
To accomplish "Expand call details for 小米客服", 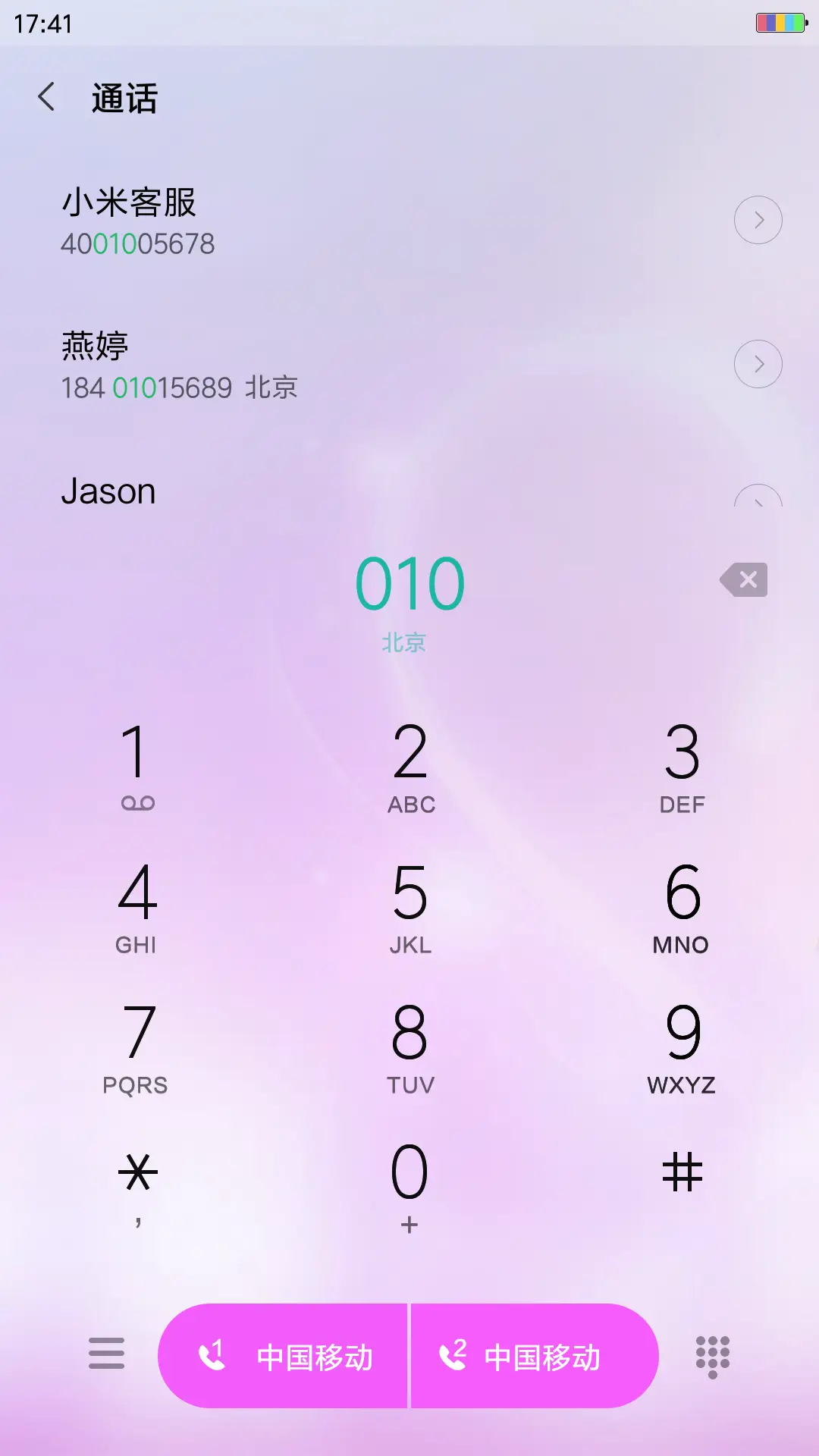I will click(x=758, y=220).
